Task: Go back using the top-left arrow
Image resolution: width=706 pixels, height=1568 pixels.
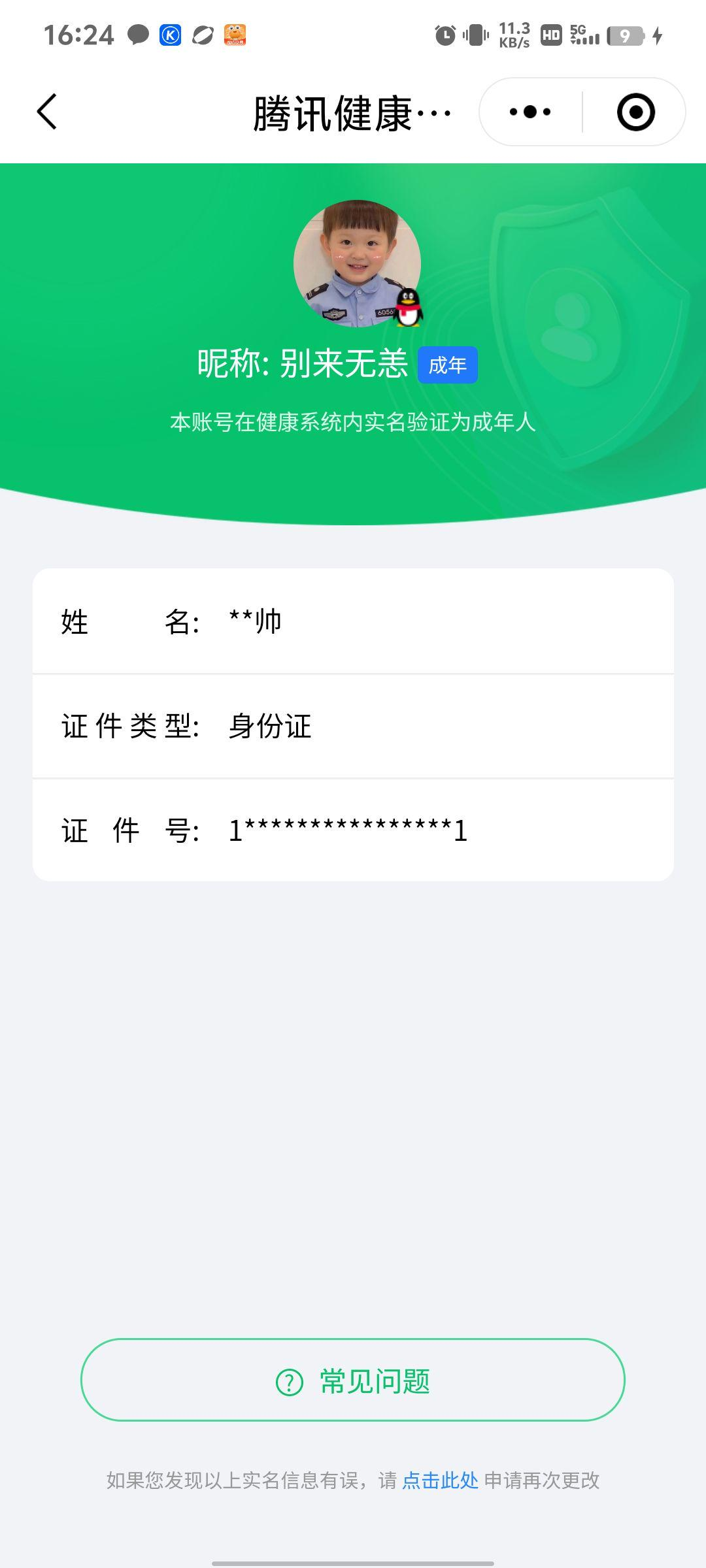Action: coord(47,112)
